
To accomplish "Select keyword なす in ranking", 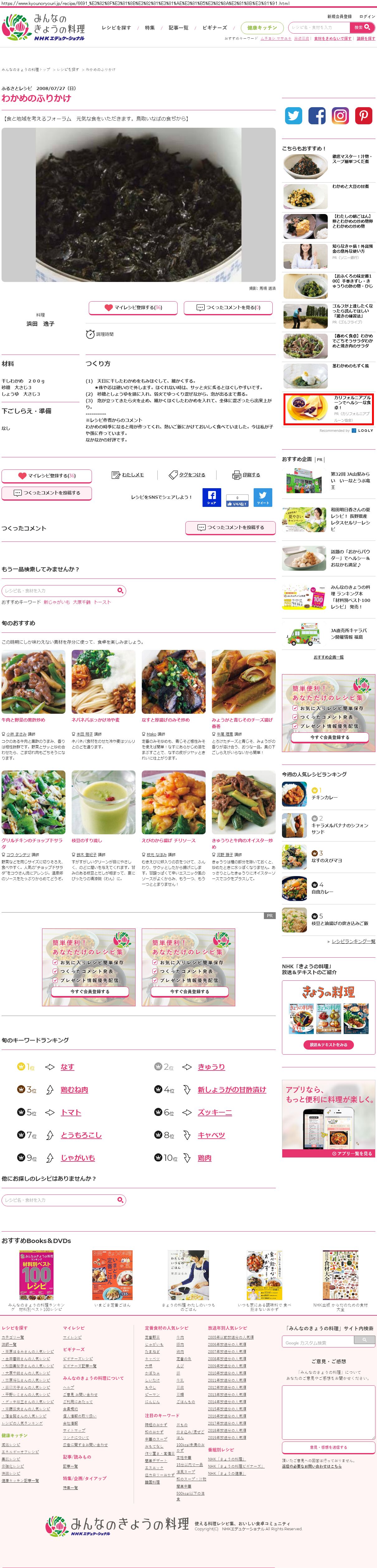I will 68,1067.
